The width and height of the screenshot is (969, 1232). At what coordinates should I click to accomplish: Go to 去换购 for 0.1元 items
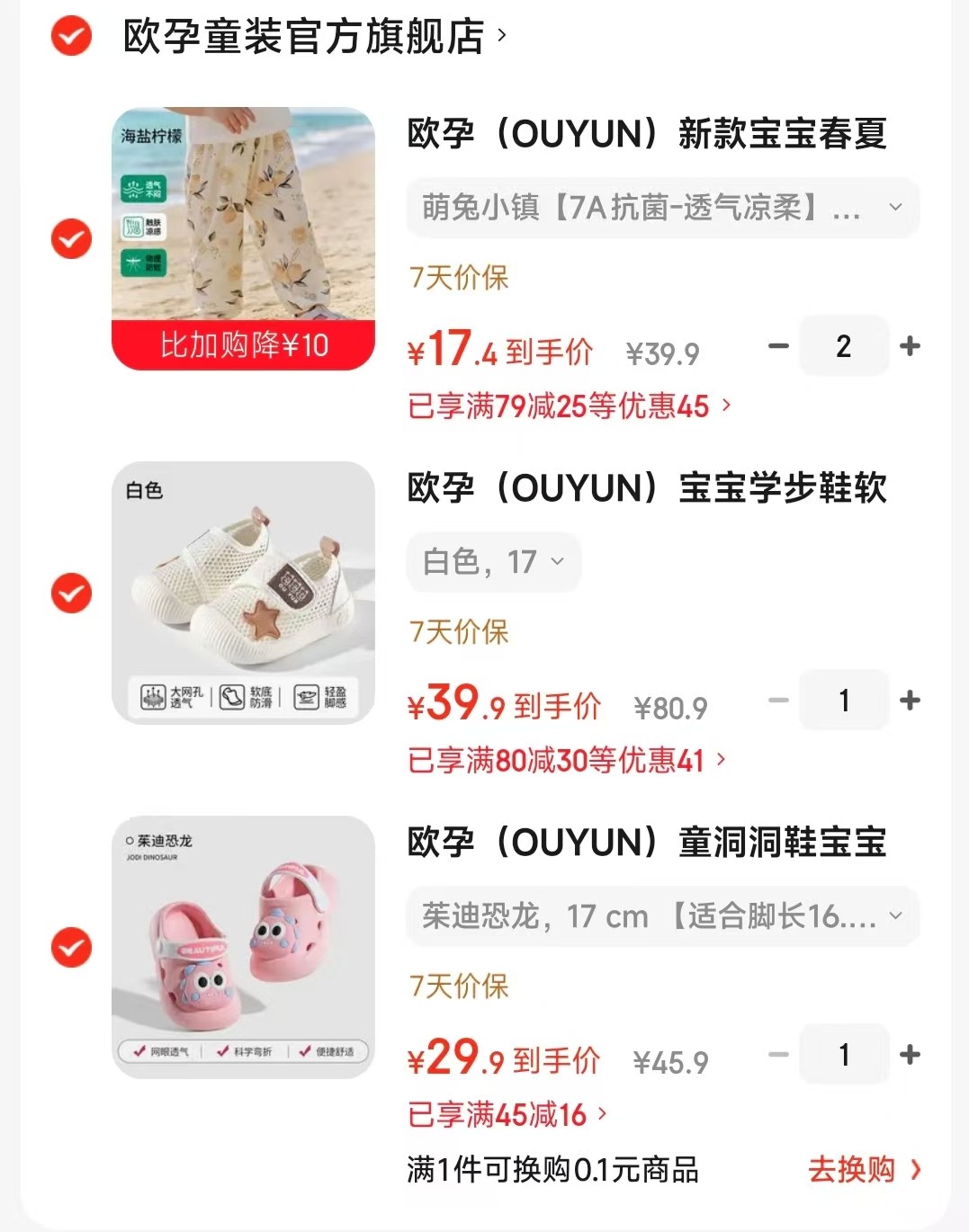(864, 1170)
